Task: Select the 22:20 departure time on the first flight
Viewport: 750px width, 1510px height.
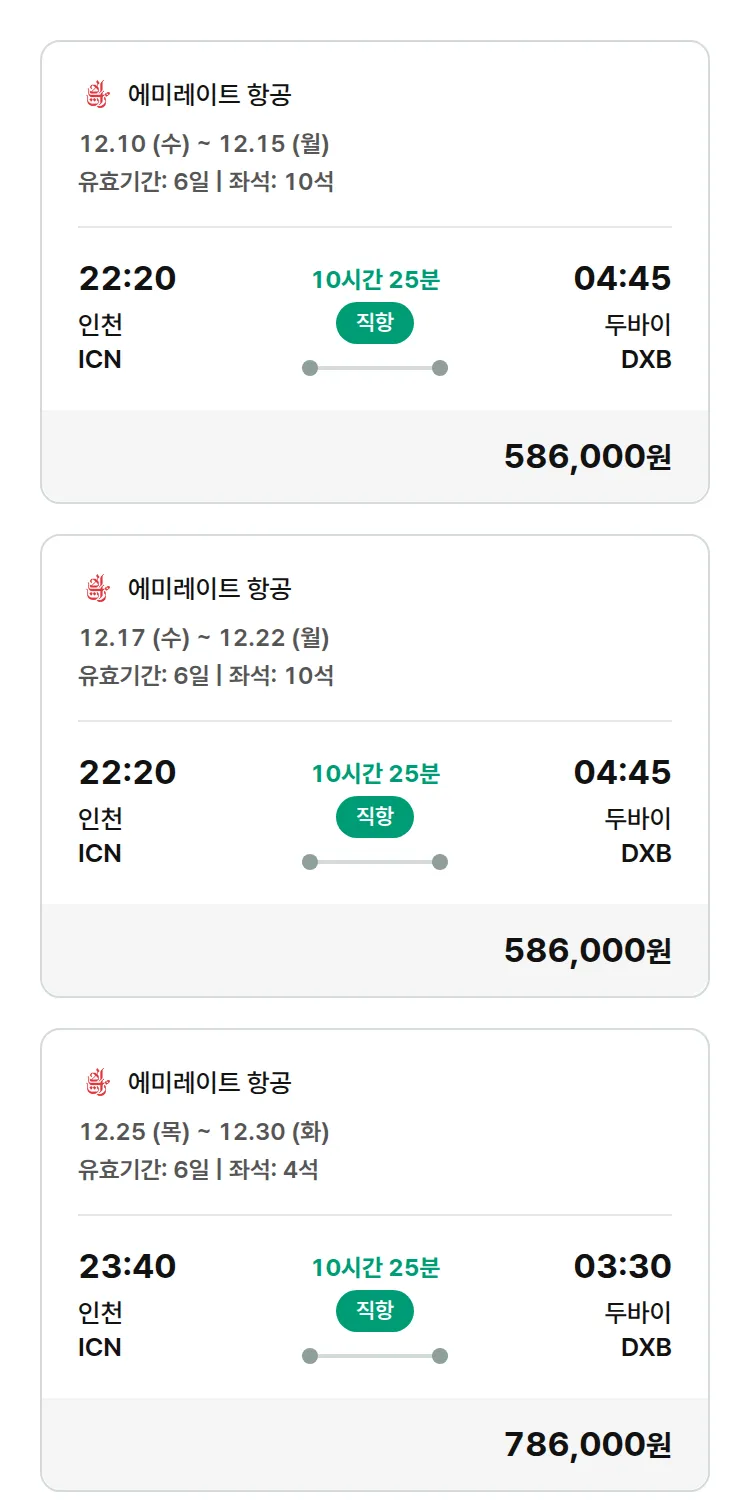Action: click(126, 278)
